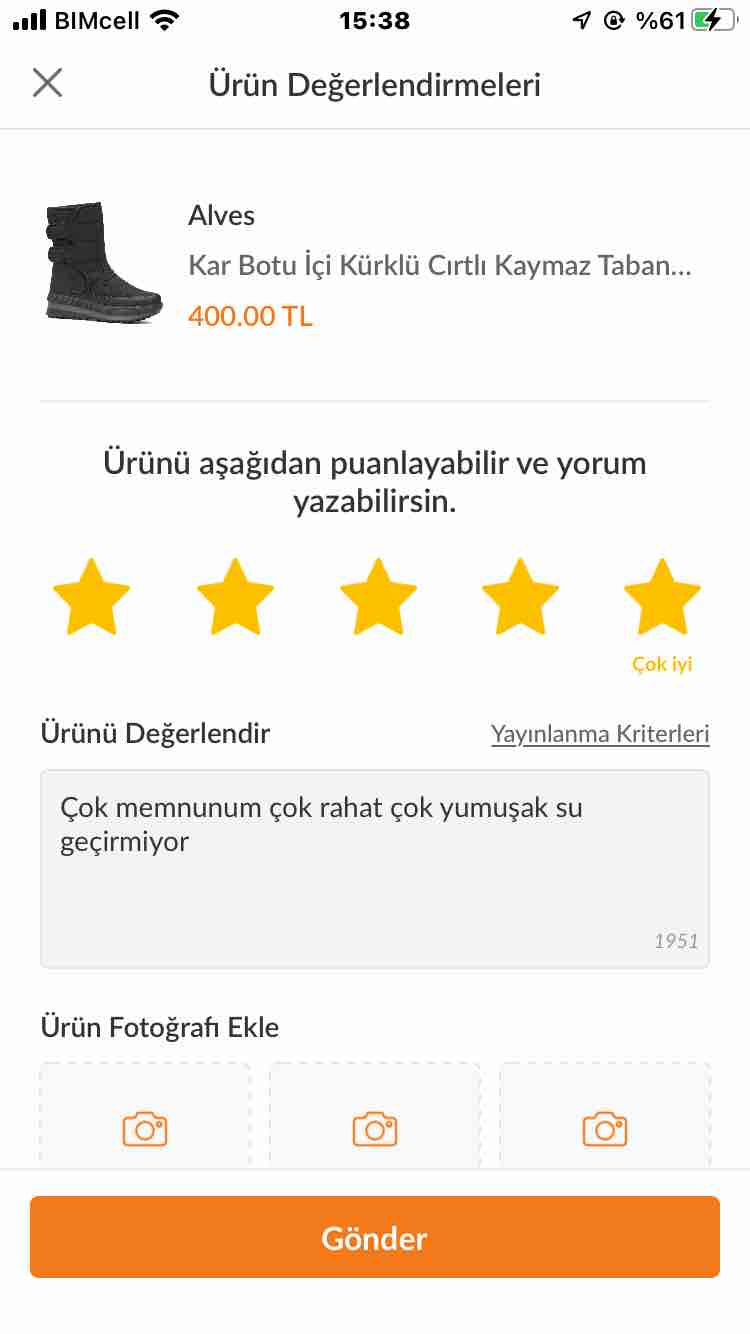Rate the product one star

(x=91, y=597)
